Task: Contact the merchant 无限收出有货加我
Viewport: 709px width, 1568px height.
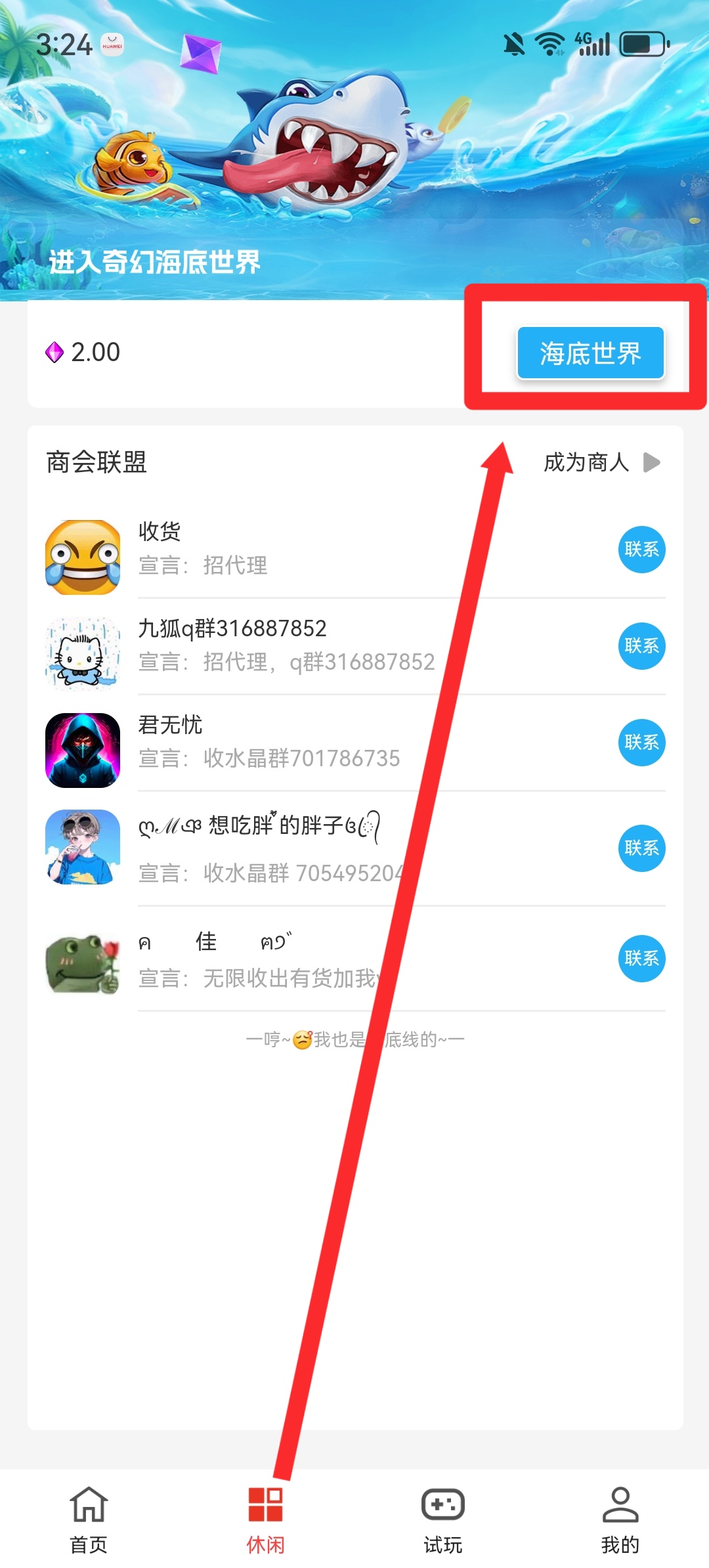Action: point(641,958)
